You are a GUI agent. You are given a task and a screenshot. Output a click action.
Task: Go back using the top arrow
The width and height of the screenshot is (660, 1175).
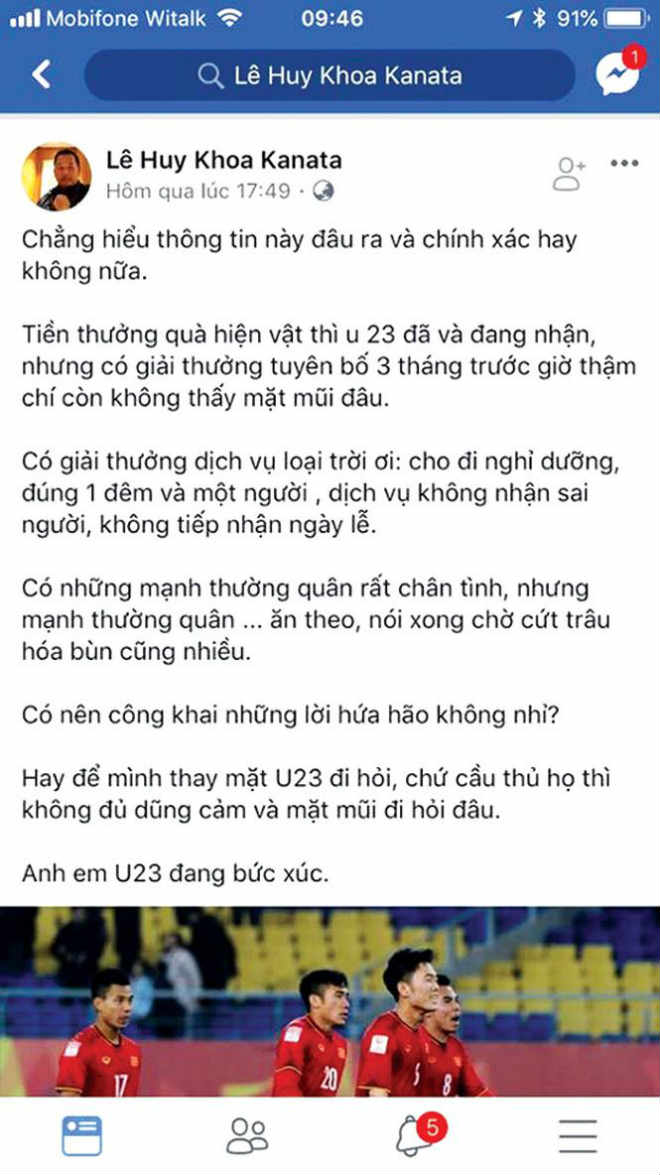(x=42, y=74)
